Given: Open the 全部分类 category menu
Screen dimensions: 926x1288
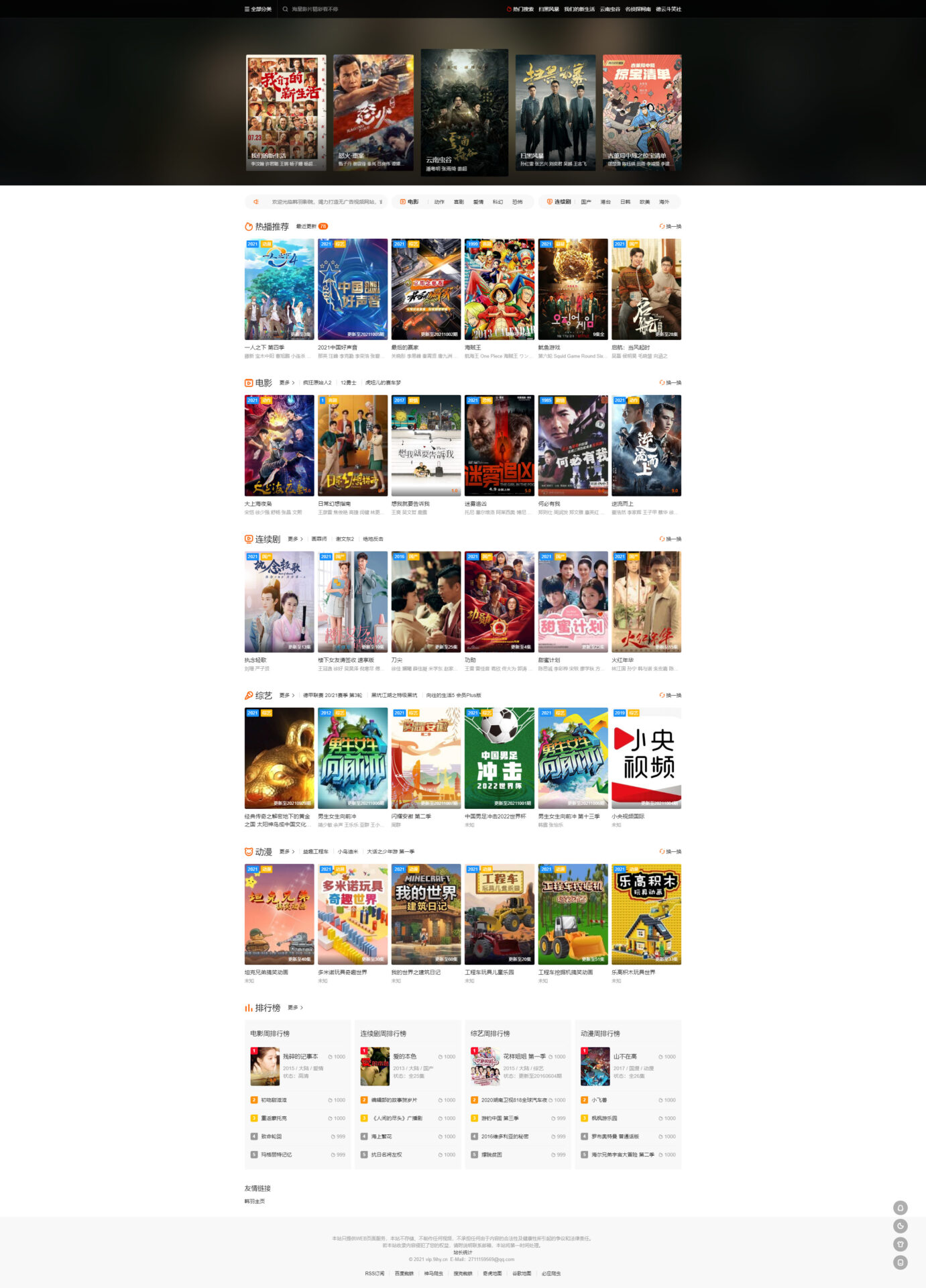Looking at the screenshot, I should pos(258,9).
